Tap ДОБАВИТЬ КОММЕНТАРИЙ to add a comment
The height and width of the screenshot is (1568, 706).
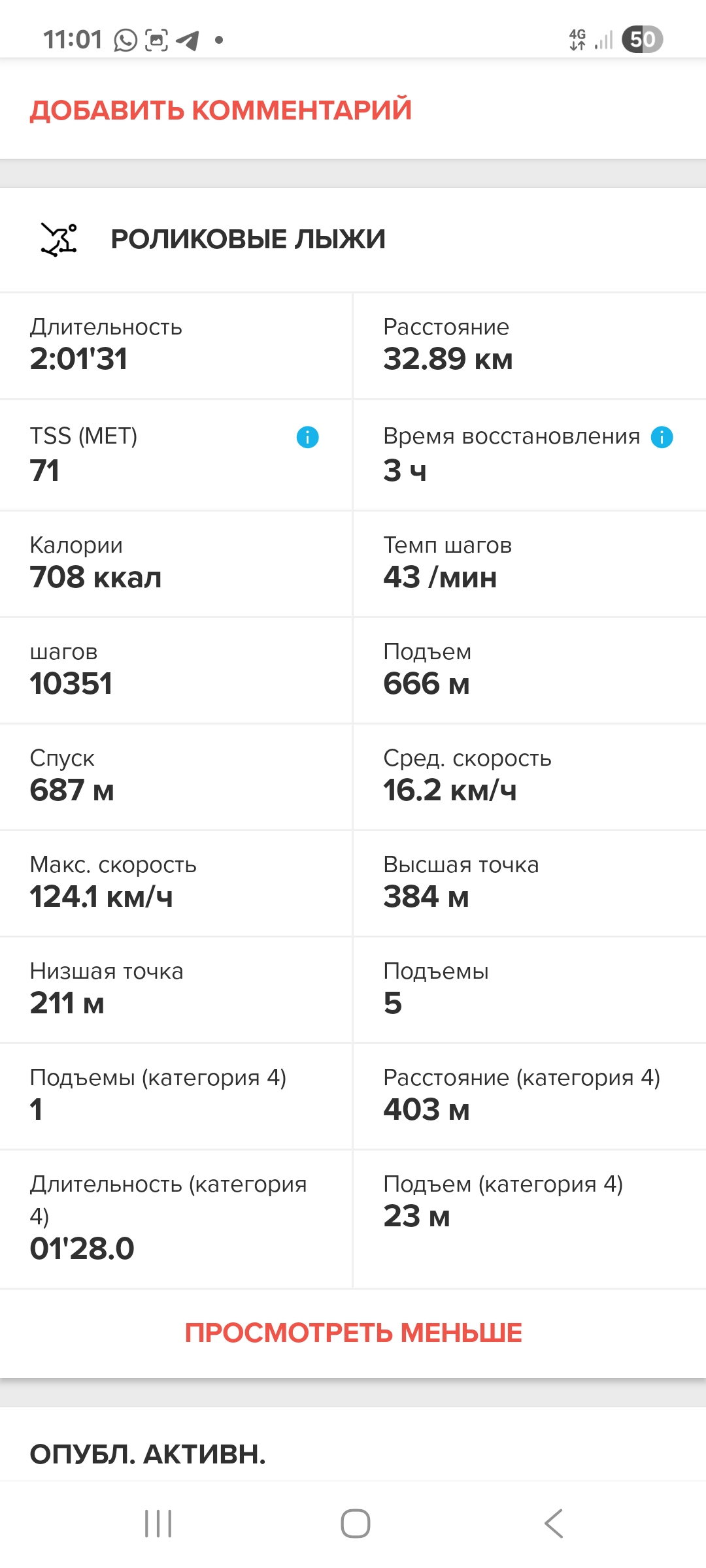point(221,110)
